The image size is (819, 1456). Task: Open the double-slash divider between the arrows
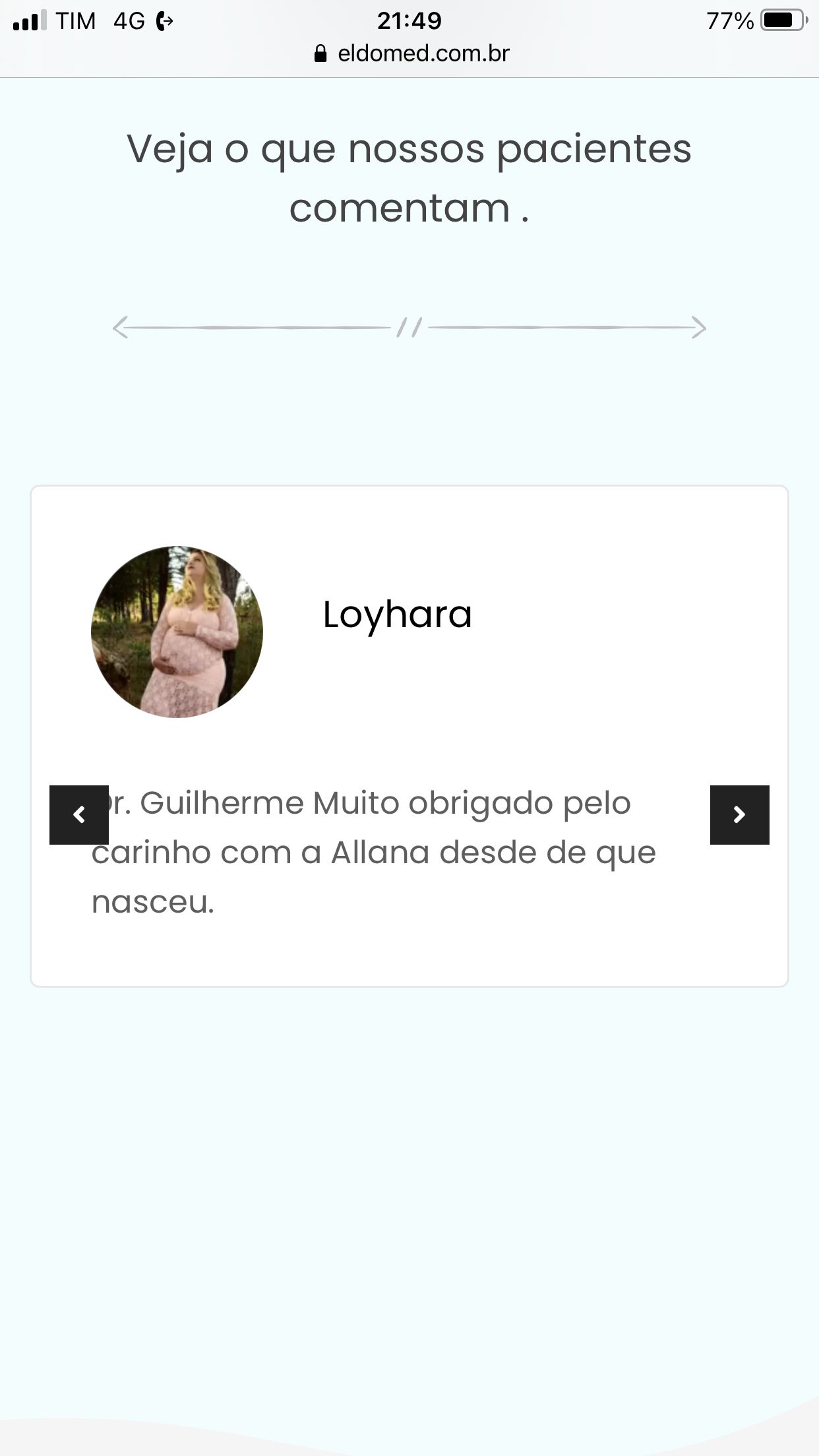[x=409, y=327]
